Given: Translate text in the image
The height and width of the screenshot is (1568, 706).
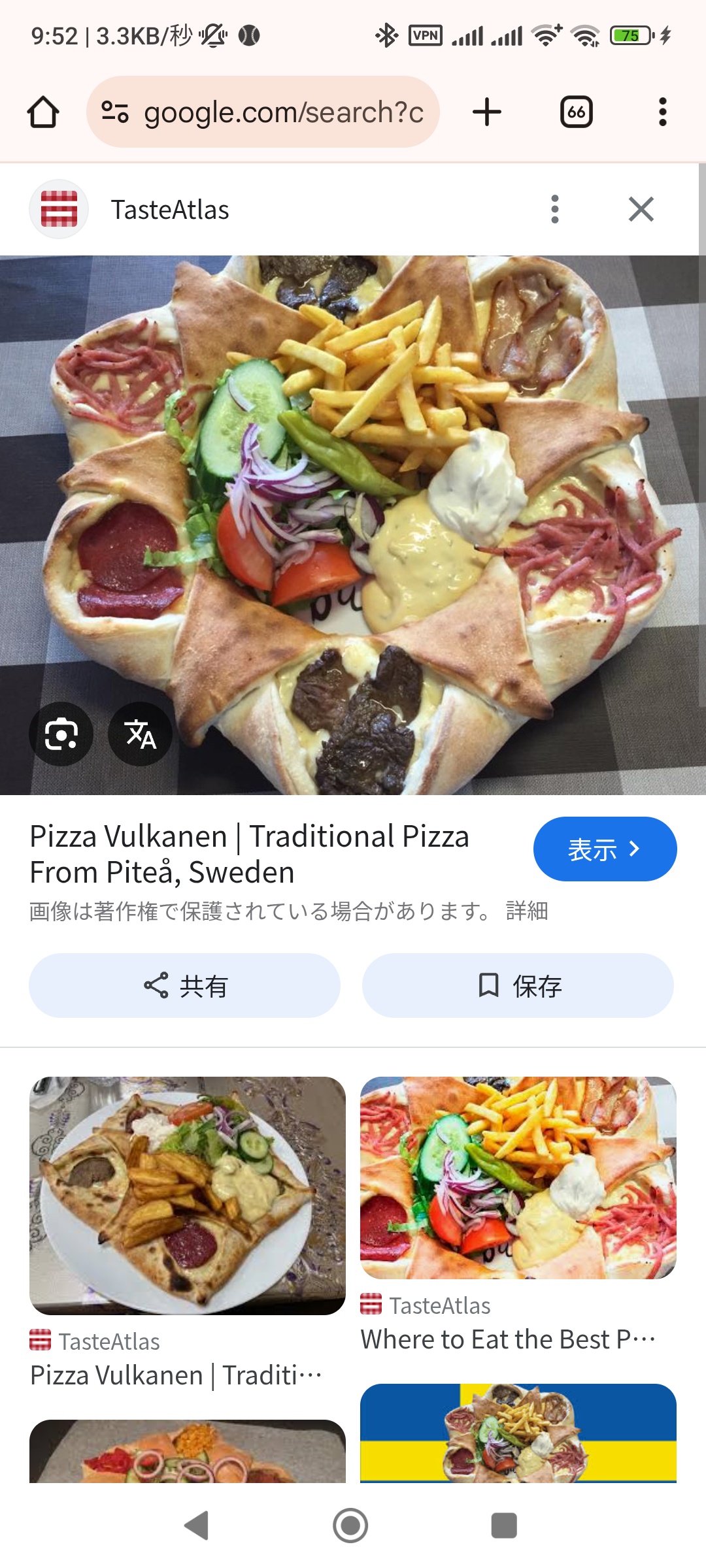Looking at the screenshot, I should pos(140,734).
